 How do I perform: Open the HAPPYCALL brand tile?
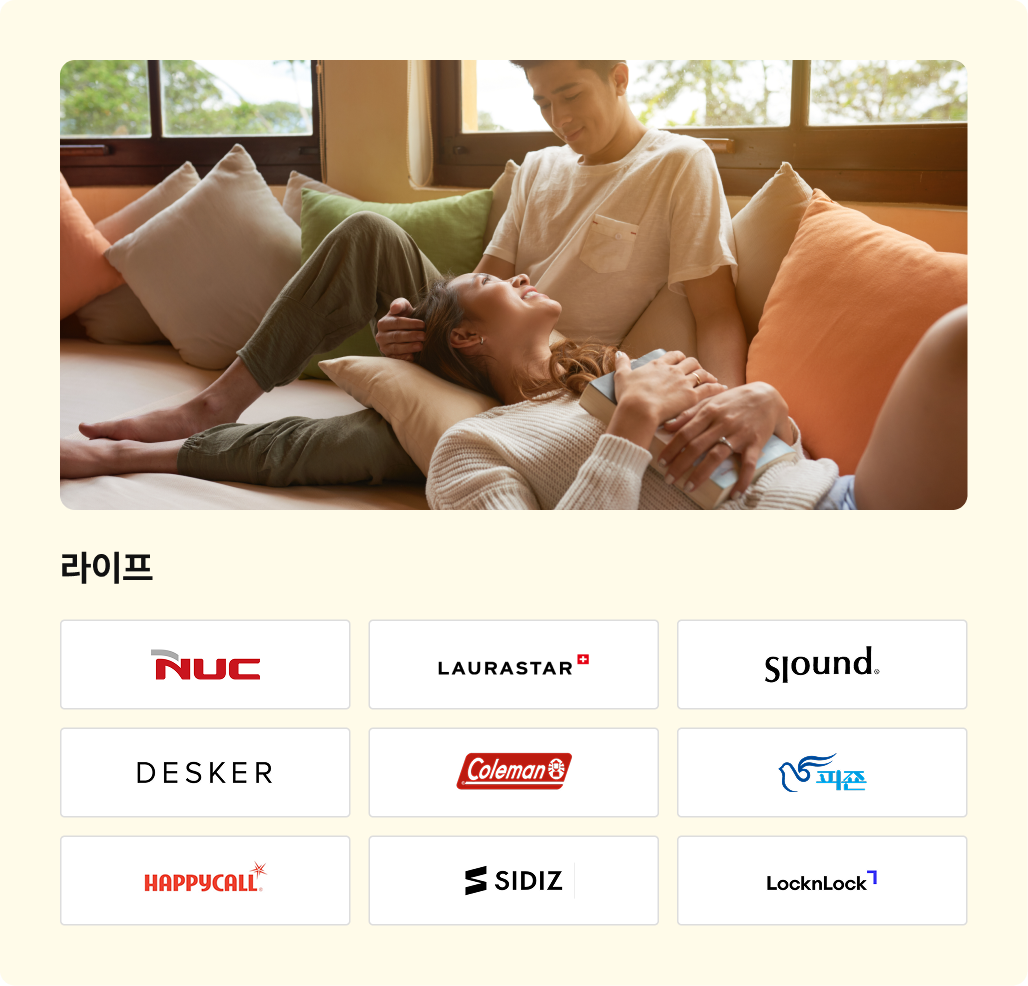click(205, 880)
